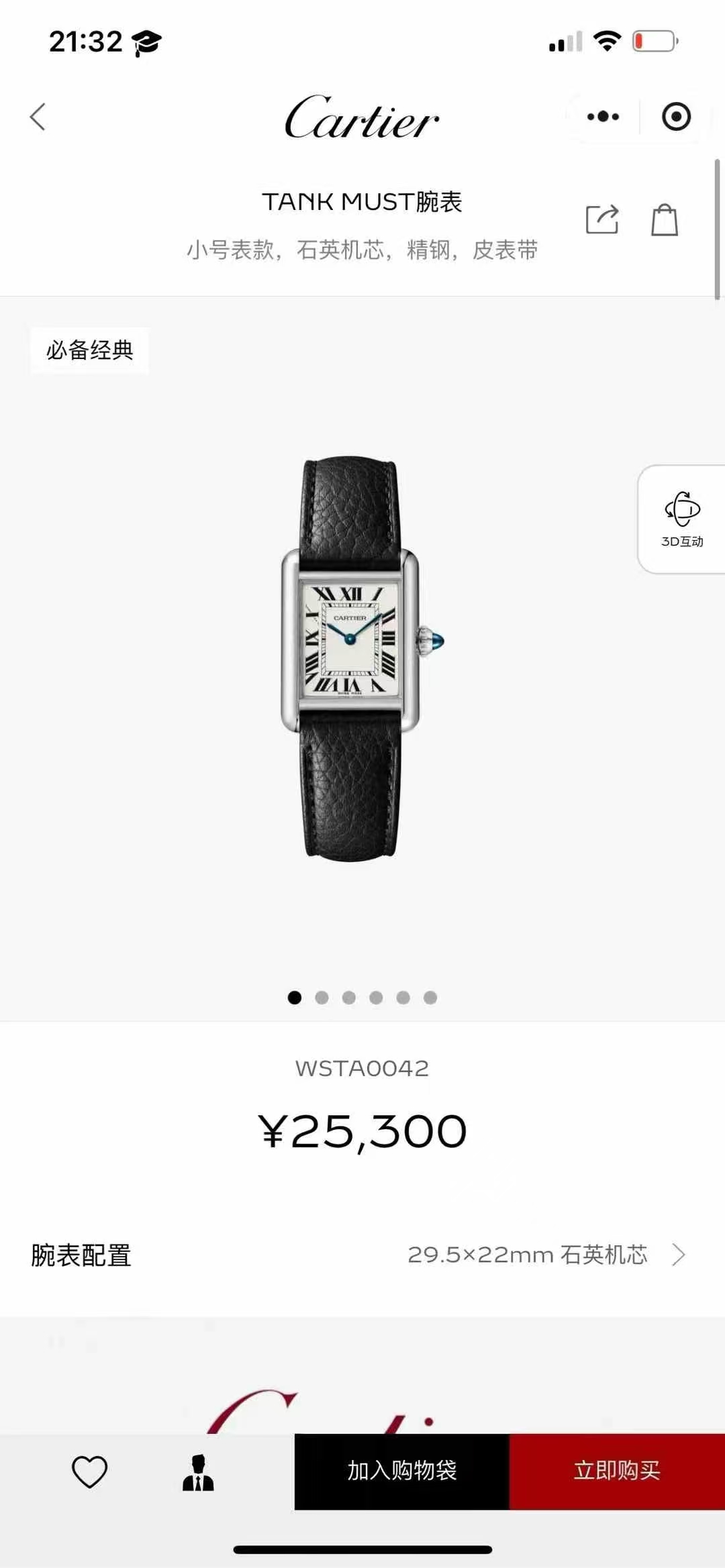
Task: Launch the 3D互动 viewer
Action: [682, 519]
